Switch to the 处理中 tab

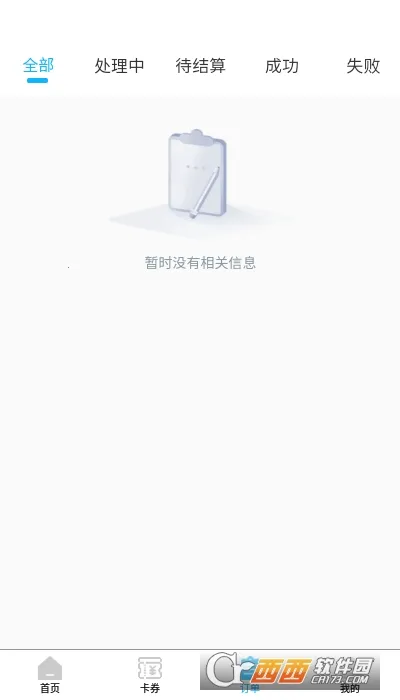[119, 66]
